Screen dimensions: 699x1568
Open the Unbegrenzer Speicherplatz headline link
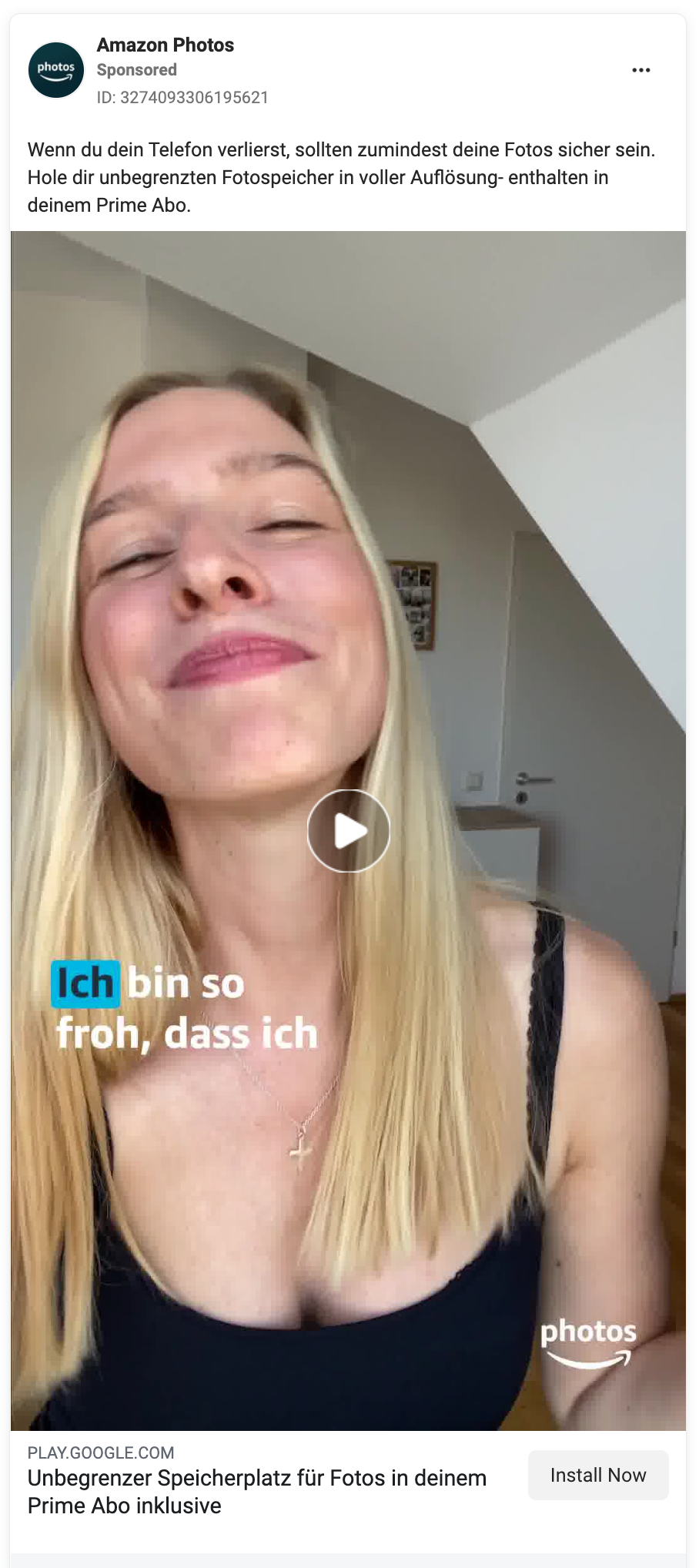coord(257,1492)
